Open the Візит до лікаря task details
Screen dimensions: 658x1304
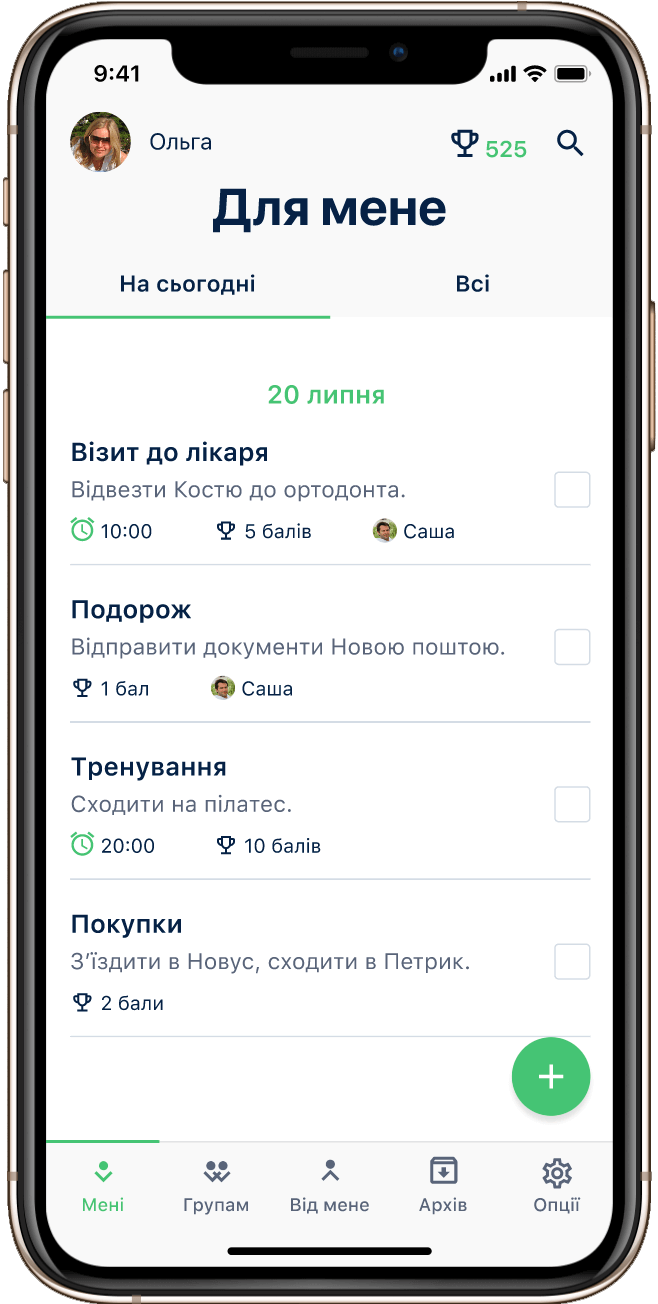(170, 453)
